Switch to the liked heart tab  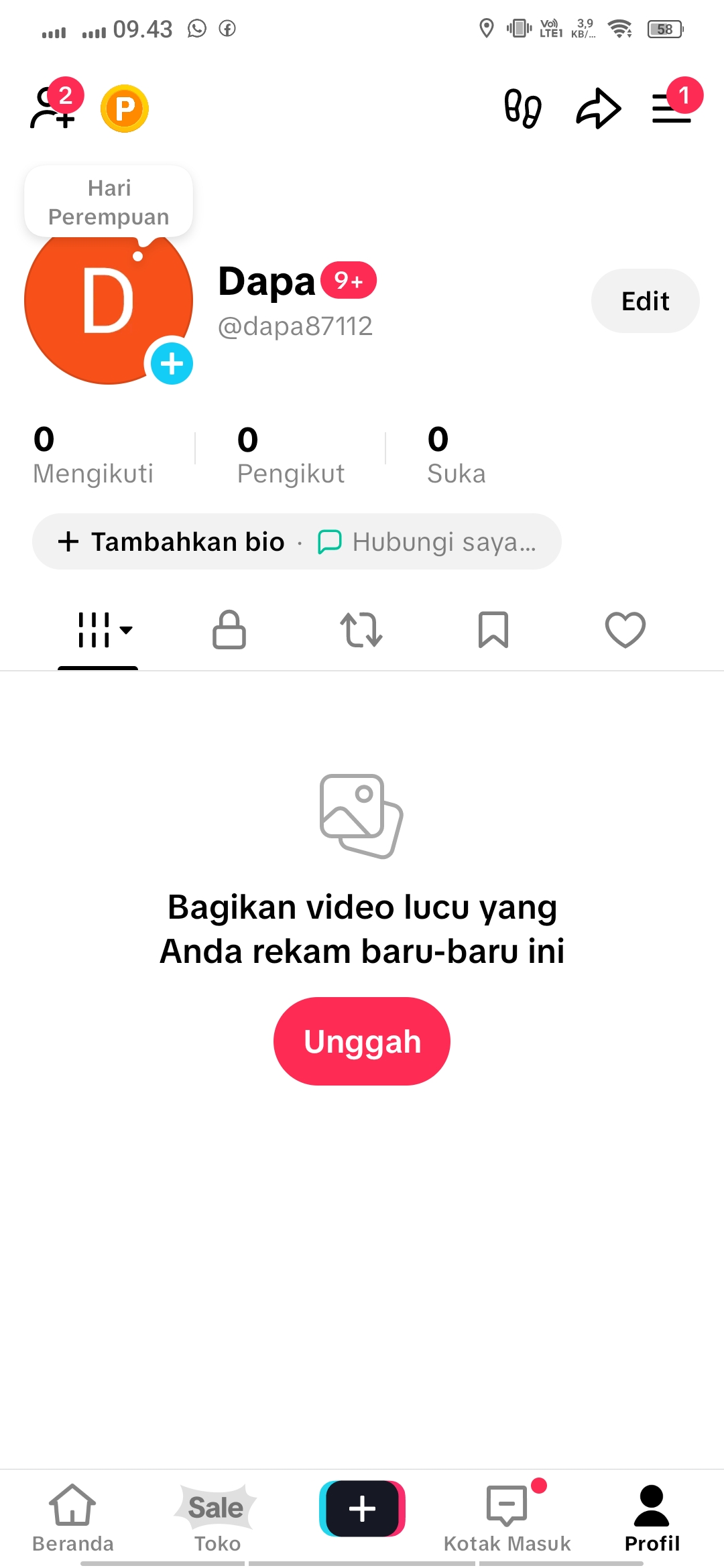coord(625,630)
